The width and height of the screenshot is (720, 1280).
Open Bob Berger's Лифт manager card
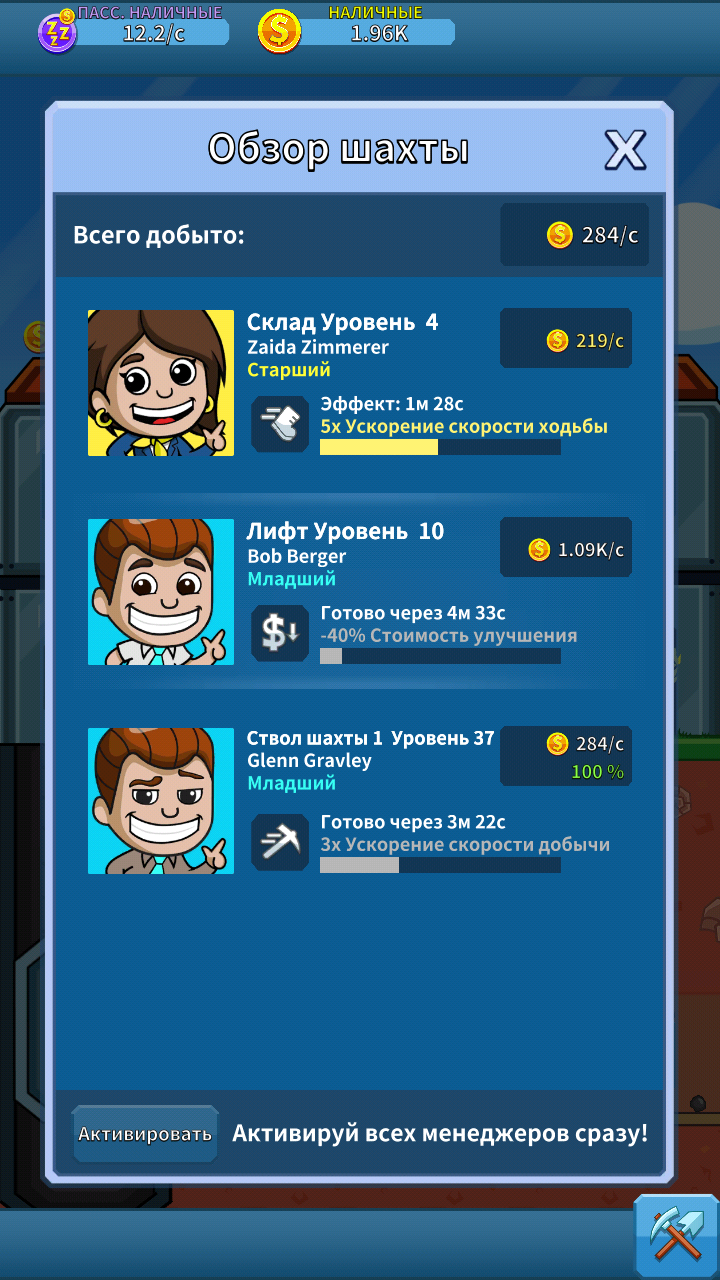coord(161,592)
